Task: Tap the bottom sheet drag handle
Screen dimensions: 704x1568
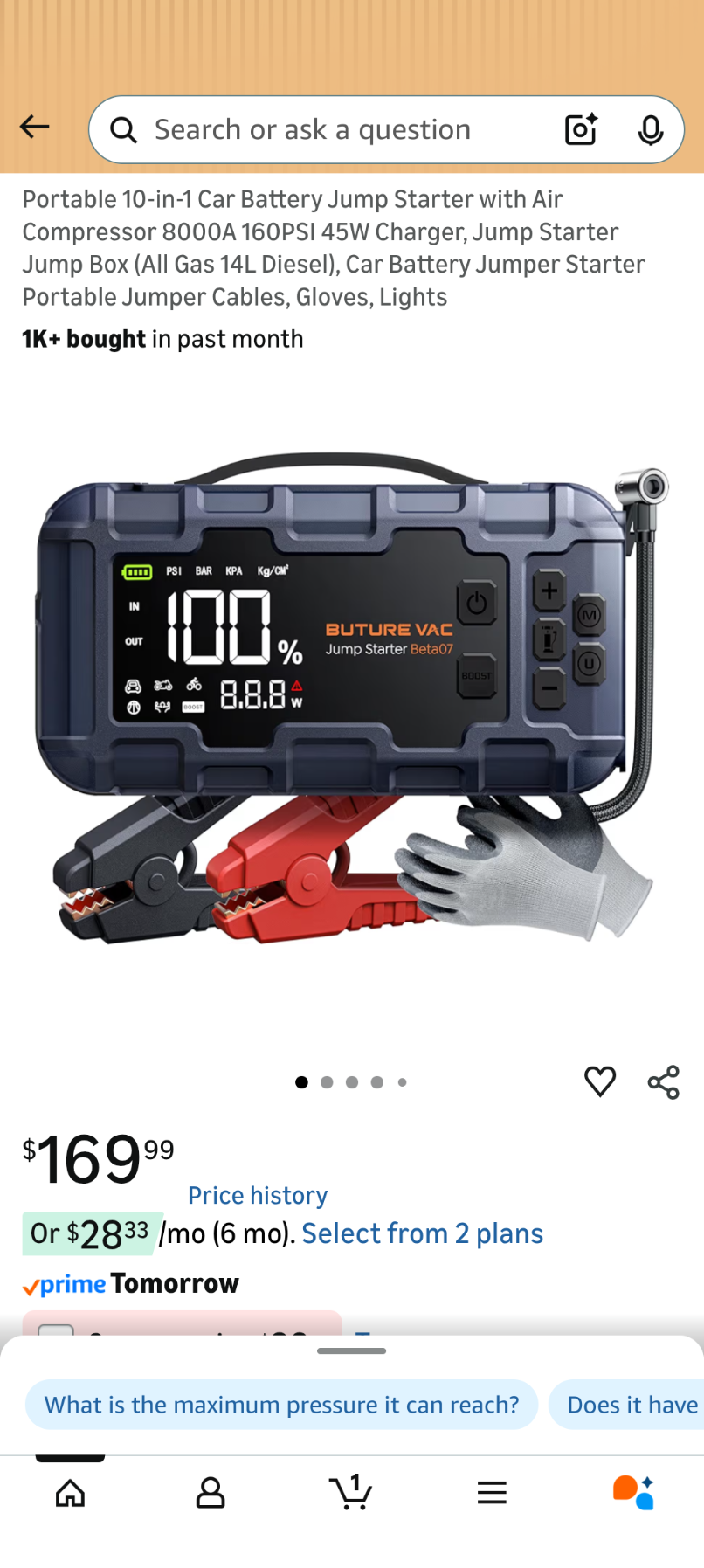Action: point(352,1351)
